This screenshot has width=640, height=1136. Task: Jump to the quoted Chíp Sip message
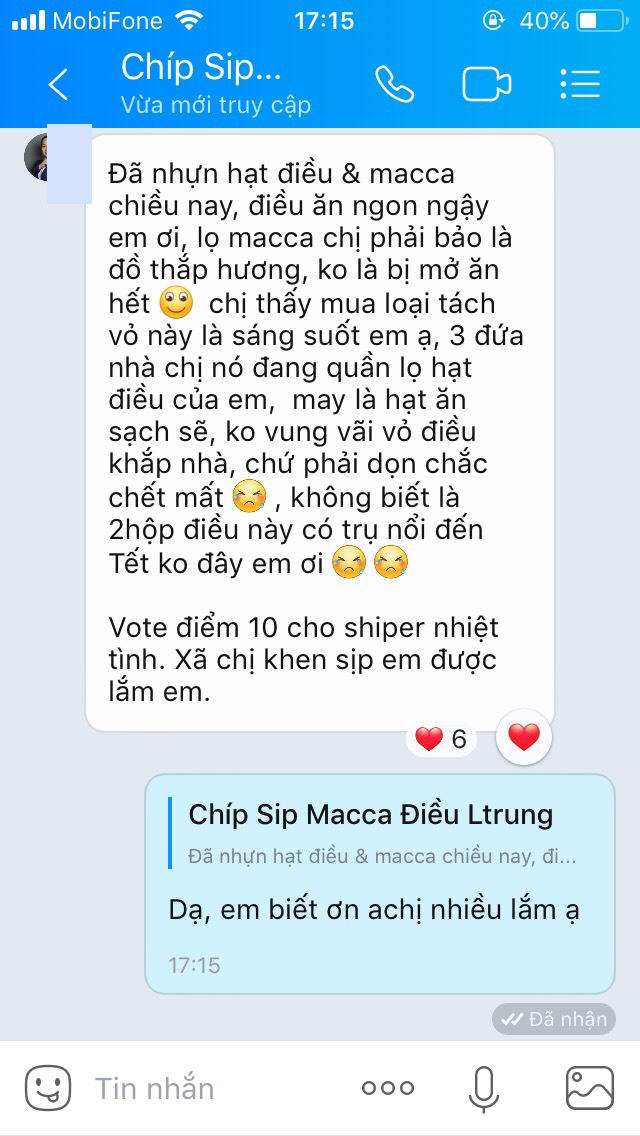[x=380, y=831]
